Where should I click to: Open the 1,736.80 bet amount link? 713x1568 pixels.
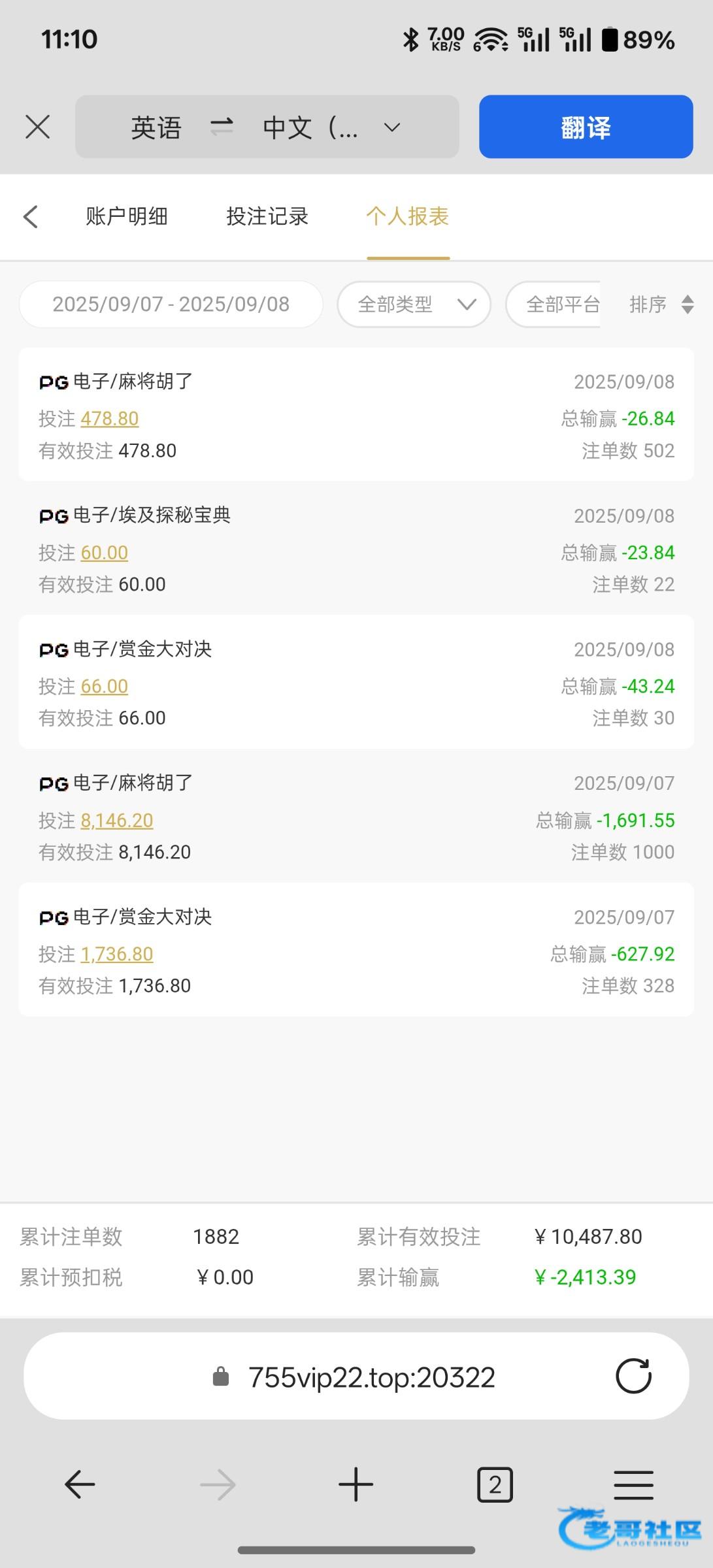[x=117, y=955]
